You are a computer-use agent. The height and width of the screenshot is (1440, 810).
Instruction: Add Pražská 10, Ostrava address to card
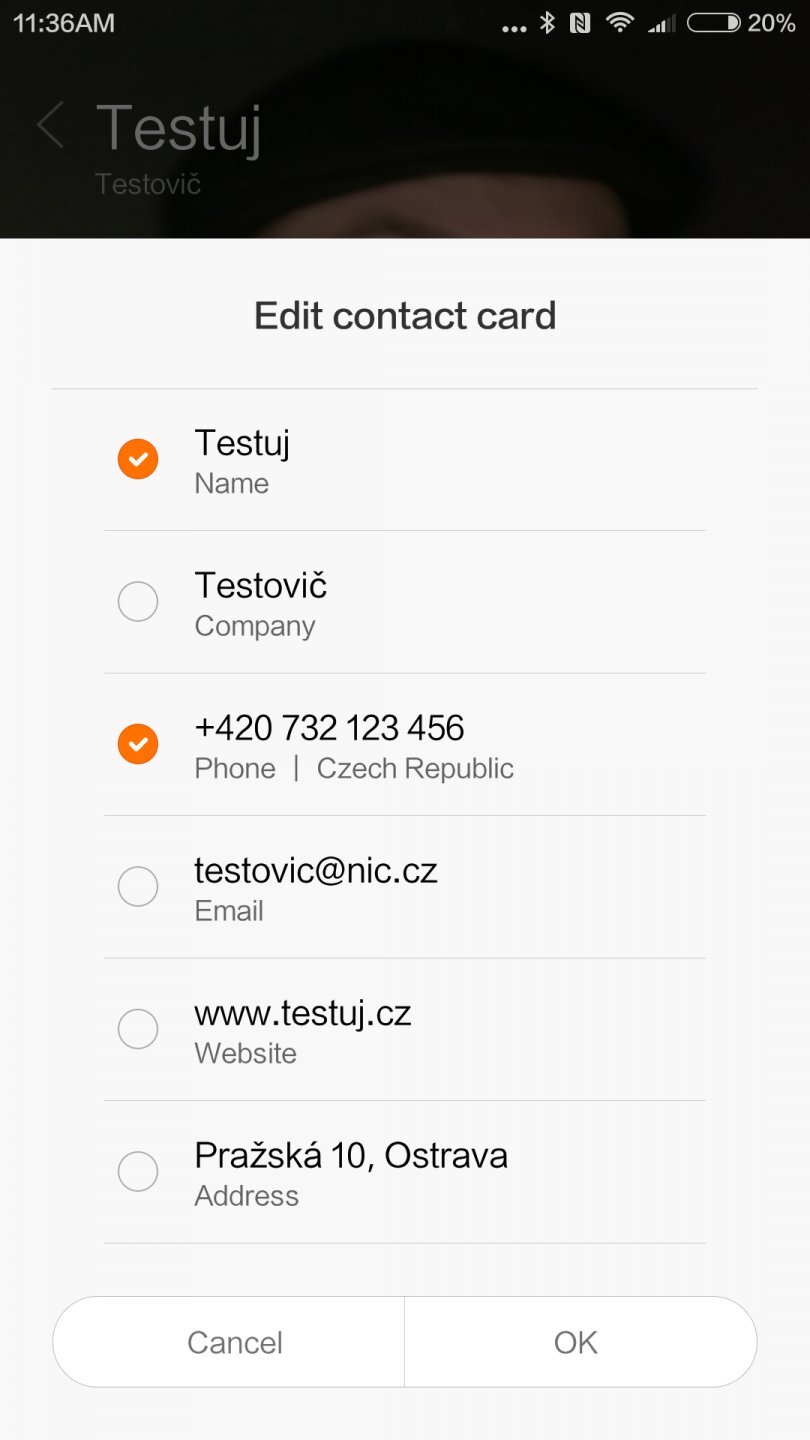(138, 1172)
